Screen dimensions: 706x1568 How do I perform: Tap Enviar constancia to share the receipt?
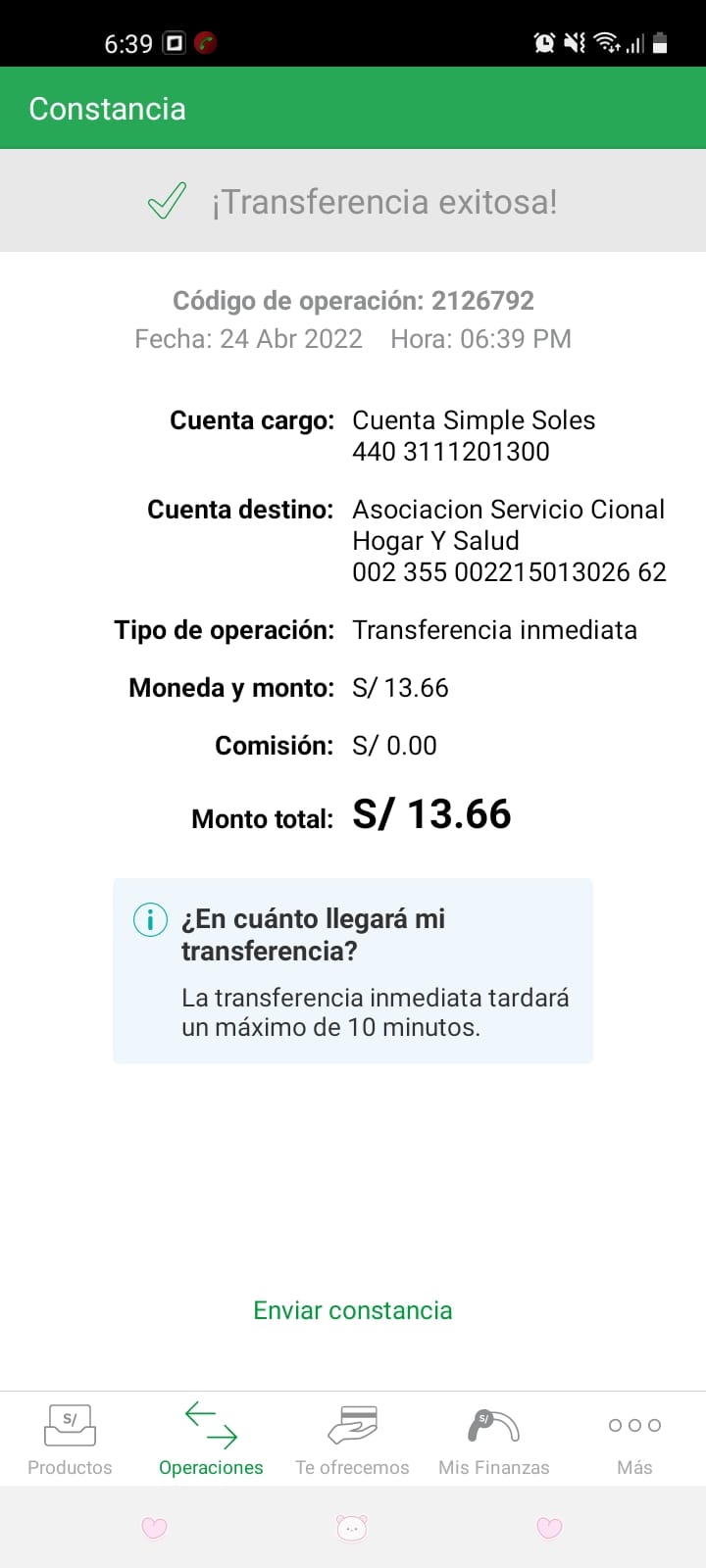click(x=353, y=1310)
